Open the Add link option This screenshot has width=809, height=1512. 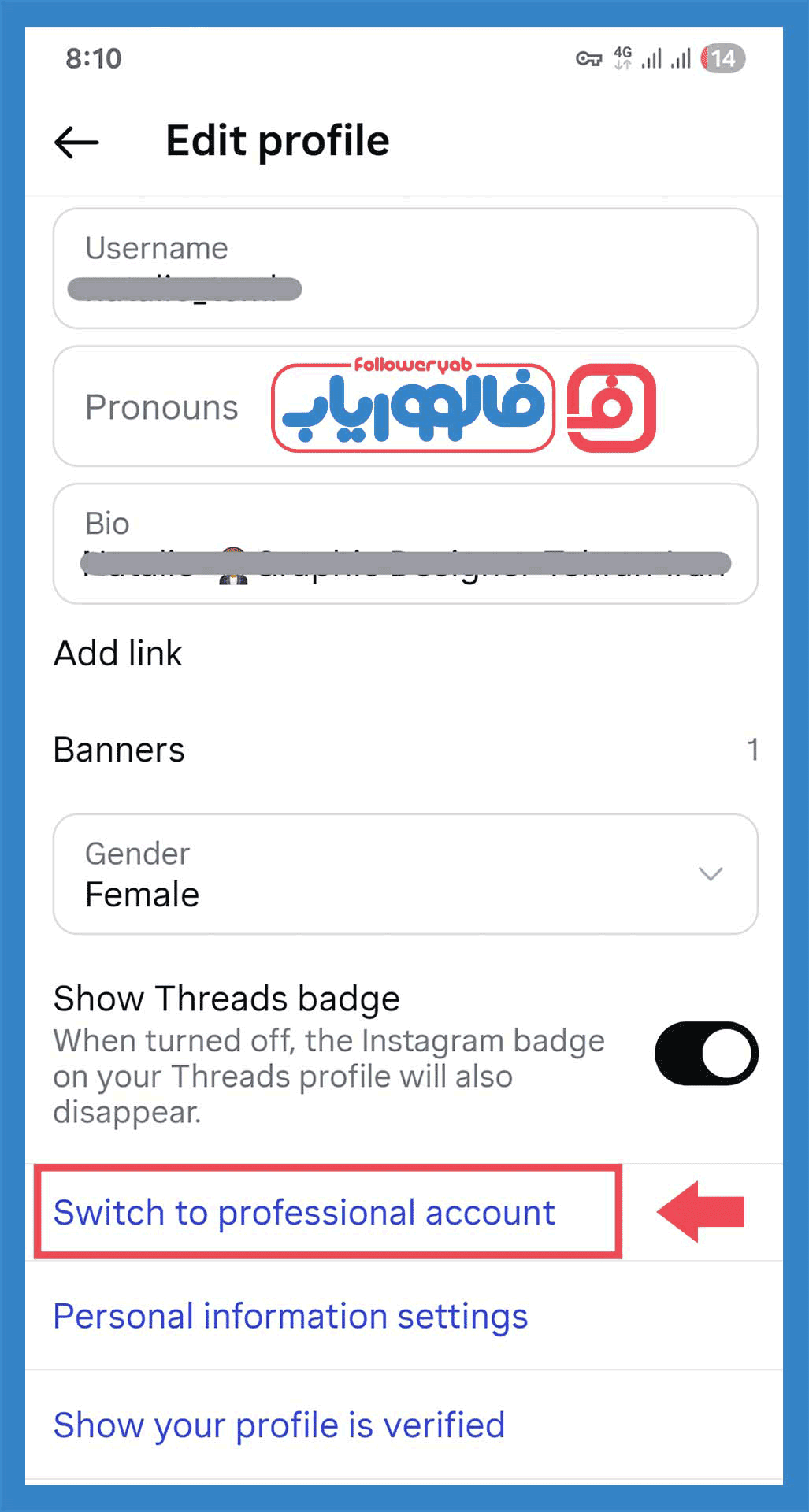tap(118, 654)
